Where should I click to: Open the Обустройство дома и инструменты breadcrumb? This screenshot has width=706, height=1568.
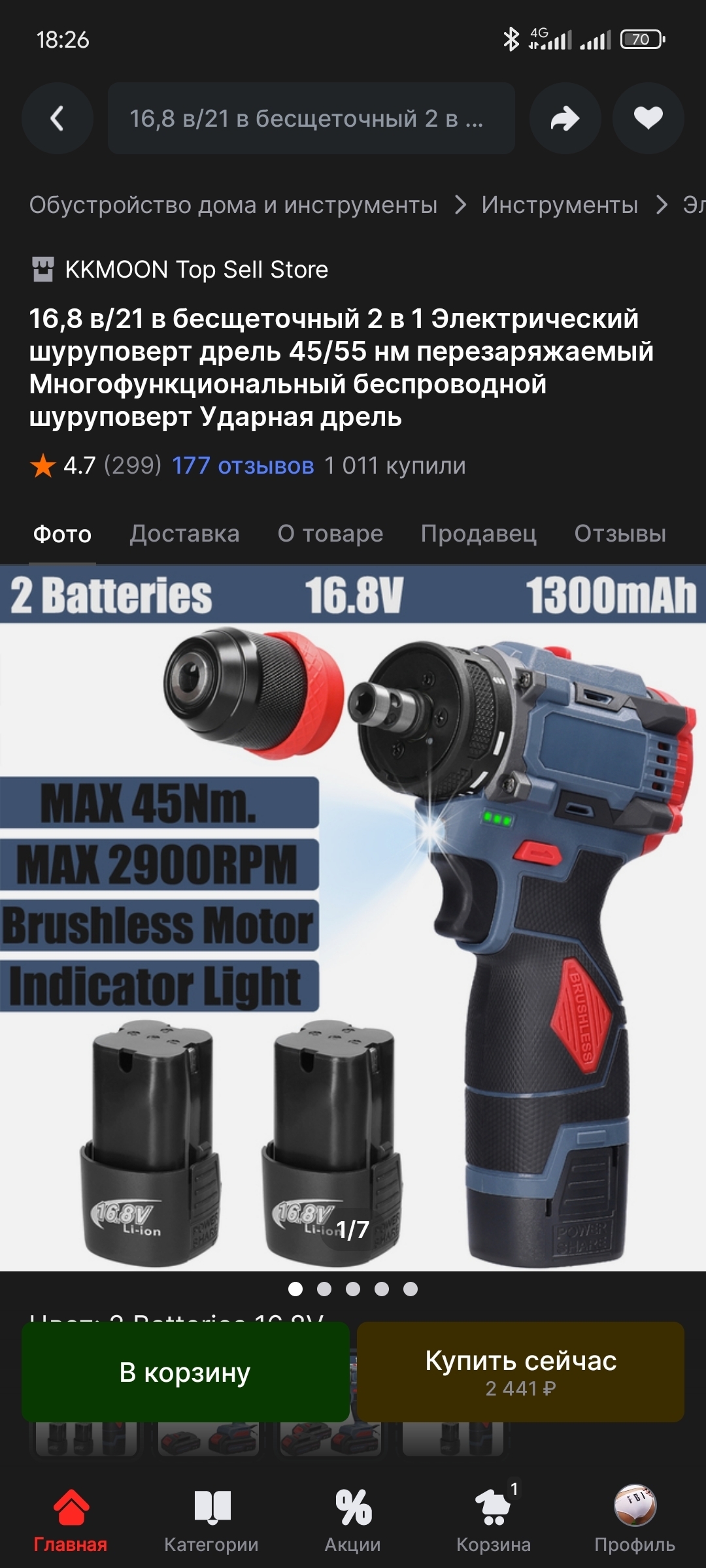pos(233,205)
